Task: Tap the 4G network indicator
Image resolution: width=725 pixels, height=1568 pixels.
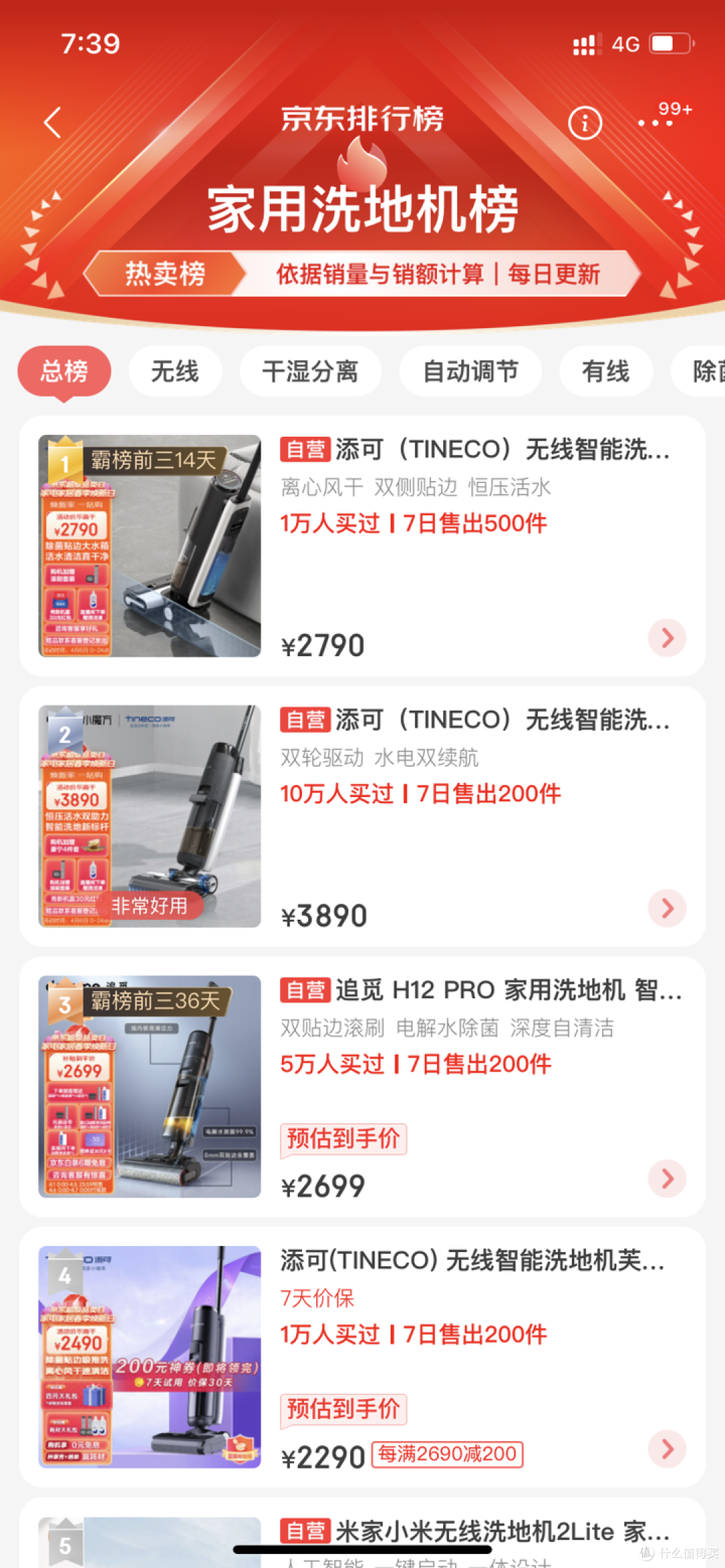Action: tap(626, 43)
